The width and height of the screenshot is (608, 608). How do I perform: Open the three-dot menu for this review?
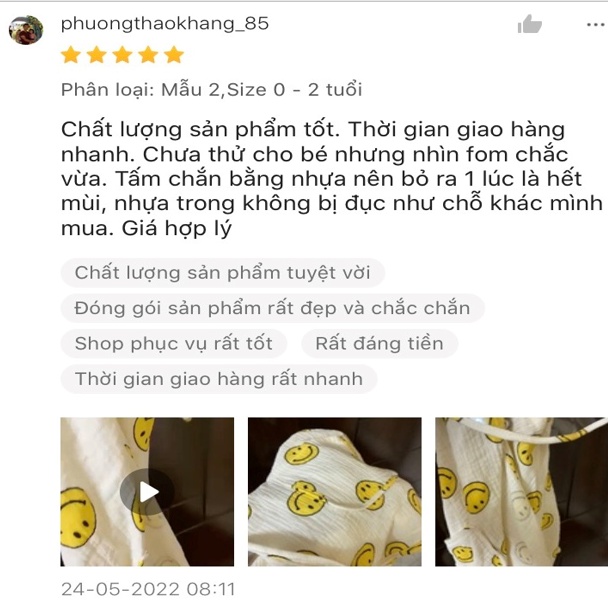596,25
